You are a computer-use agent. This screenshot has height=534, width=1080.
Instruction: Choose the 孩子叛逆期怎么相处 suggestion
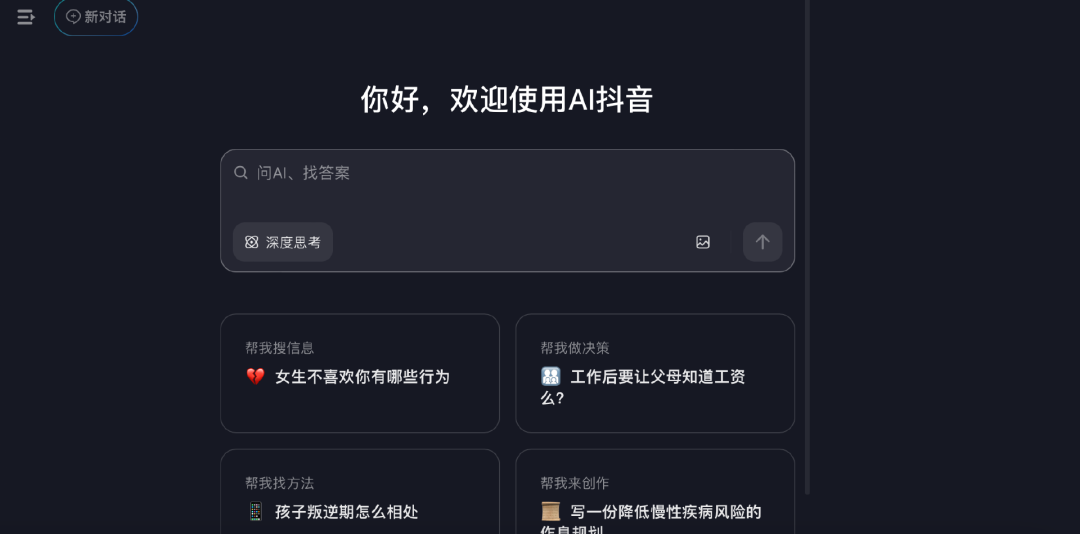click(x=360, y=496)
